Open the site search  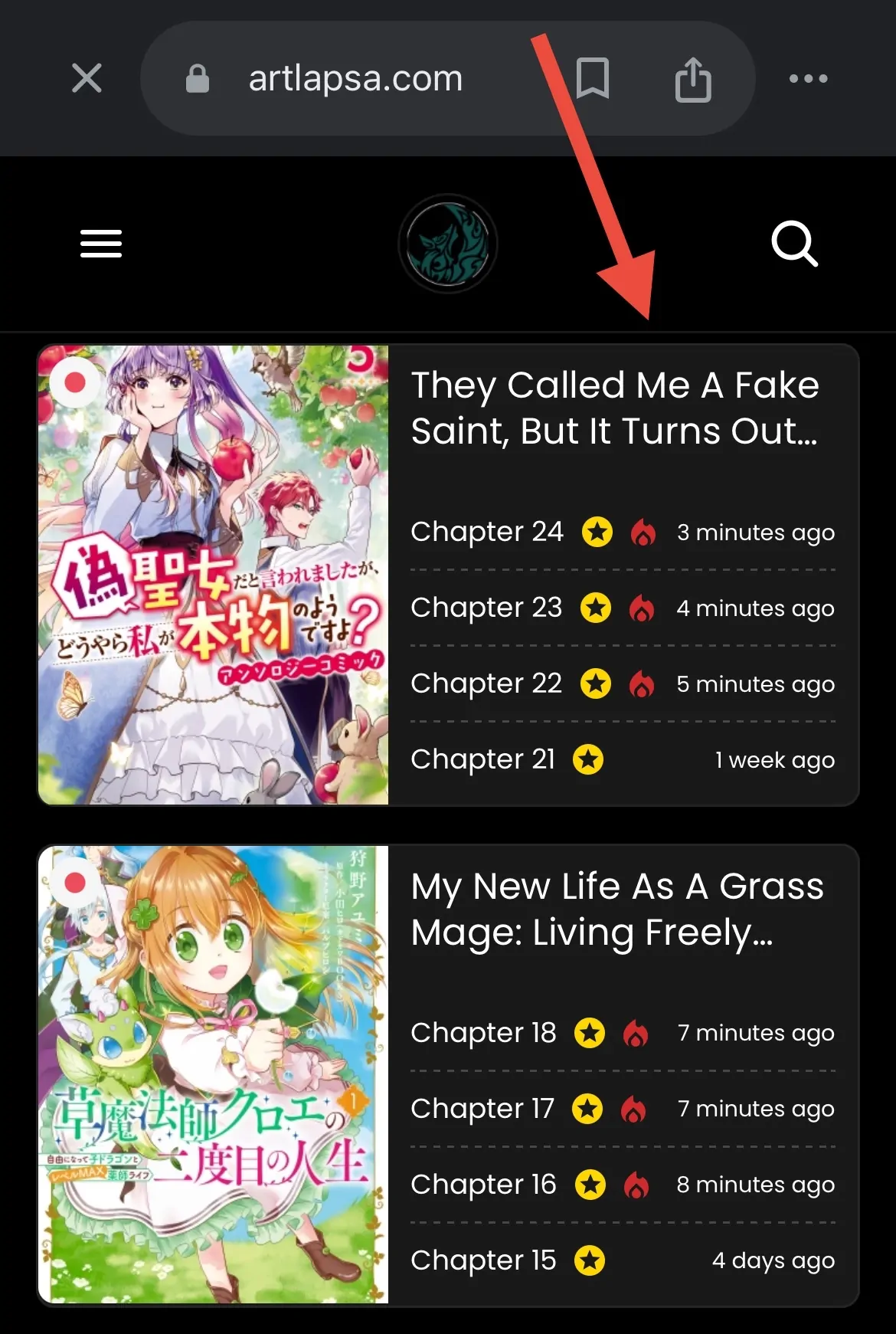(794, 244)
